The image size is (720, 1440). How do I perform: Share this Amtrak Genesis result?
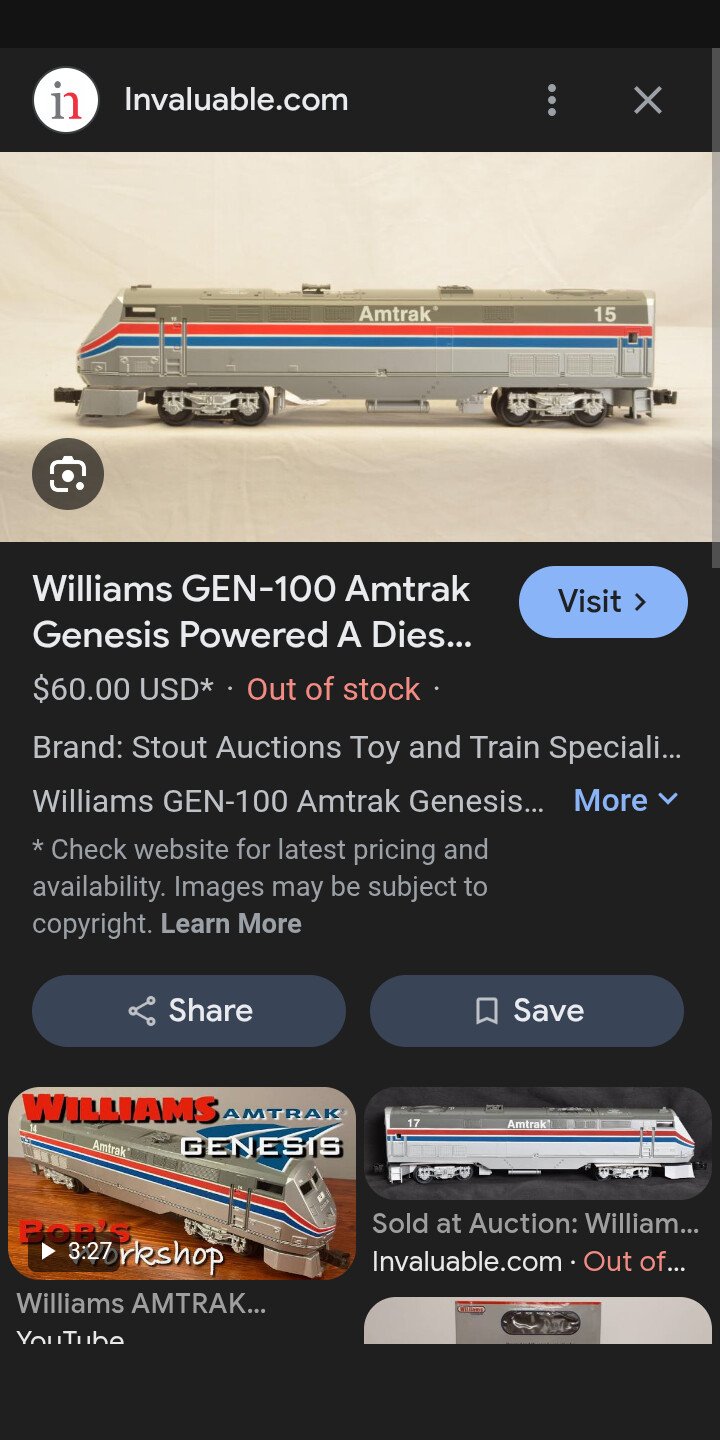pyautogui.click(x=189, y=1011)
